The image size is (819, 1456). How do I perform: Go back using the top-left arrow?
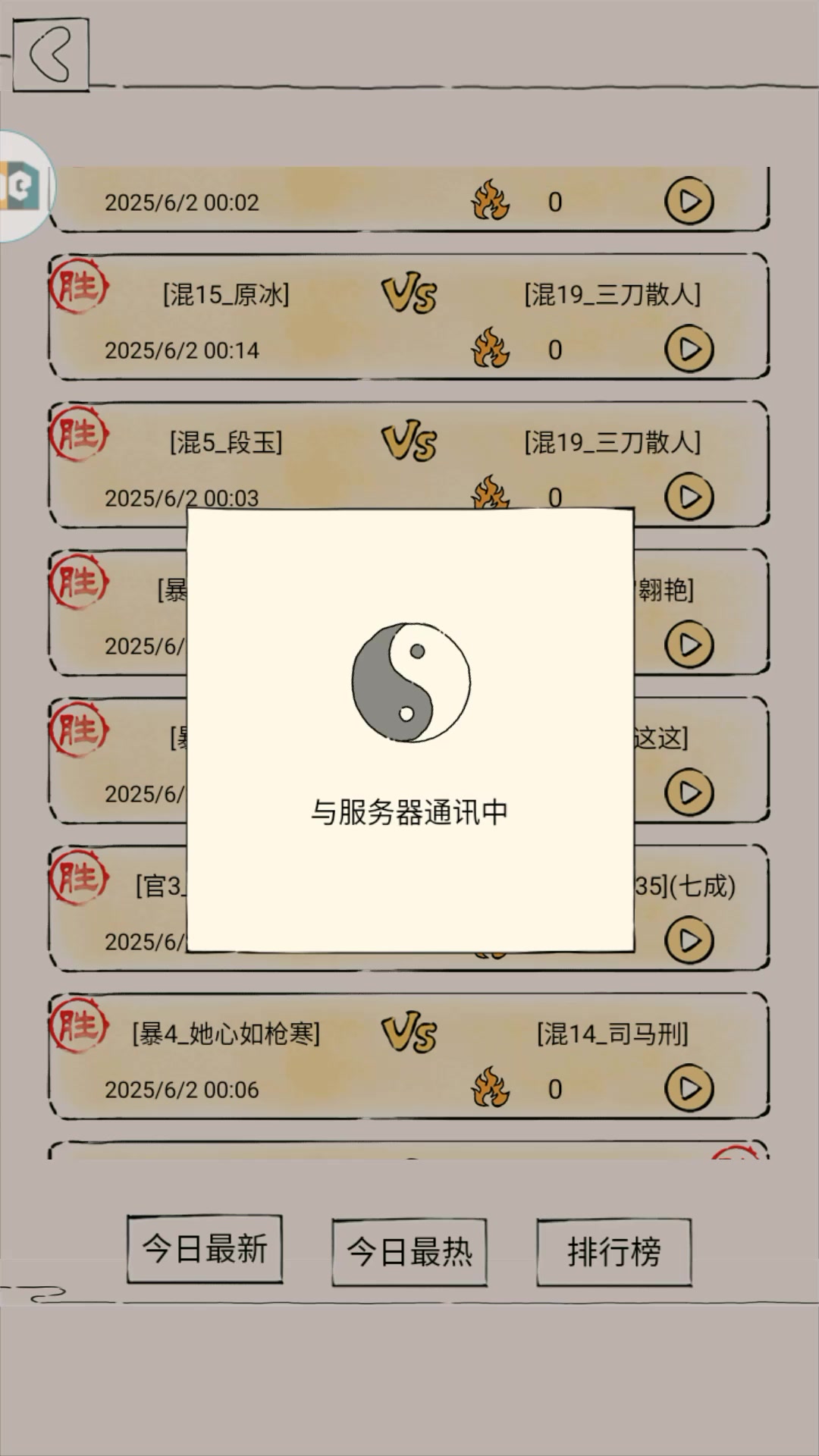coord(51,55)
